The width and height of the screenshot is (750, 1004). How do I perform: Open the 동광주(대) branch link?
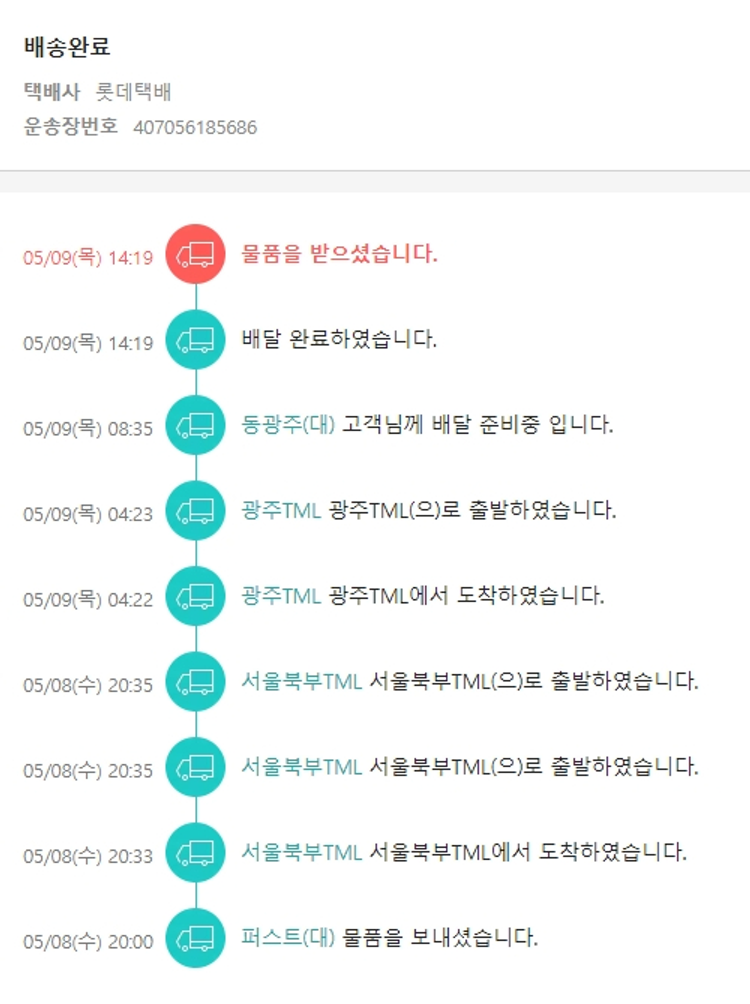point(288,424)
